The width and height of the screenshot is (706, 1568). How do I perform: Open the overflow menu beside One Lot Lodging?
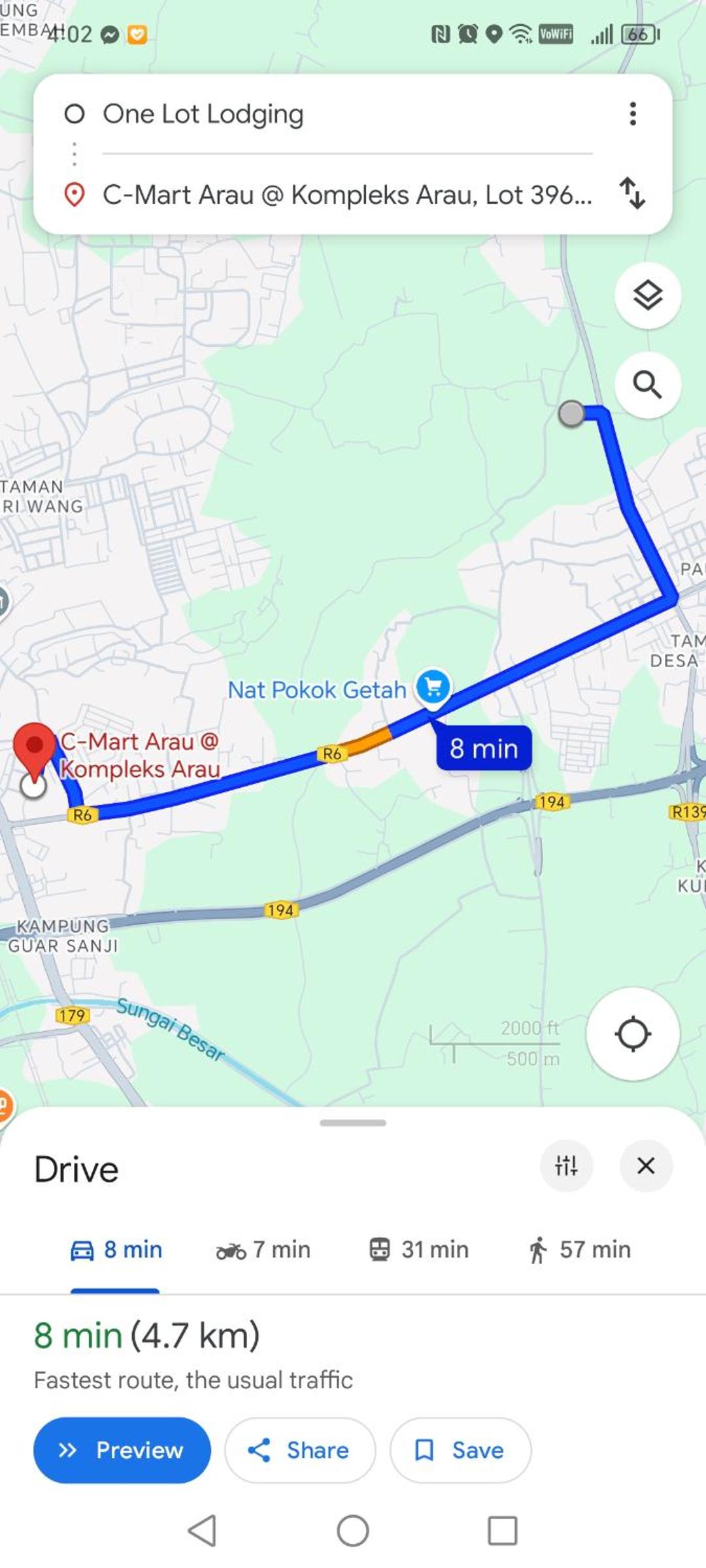point(632,114)
